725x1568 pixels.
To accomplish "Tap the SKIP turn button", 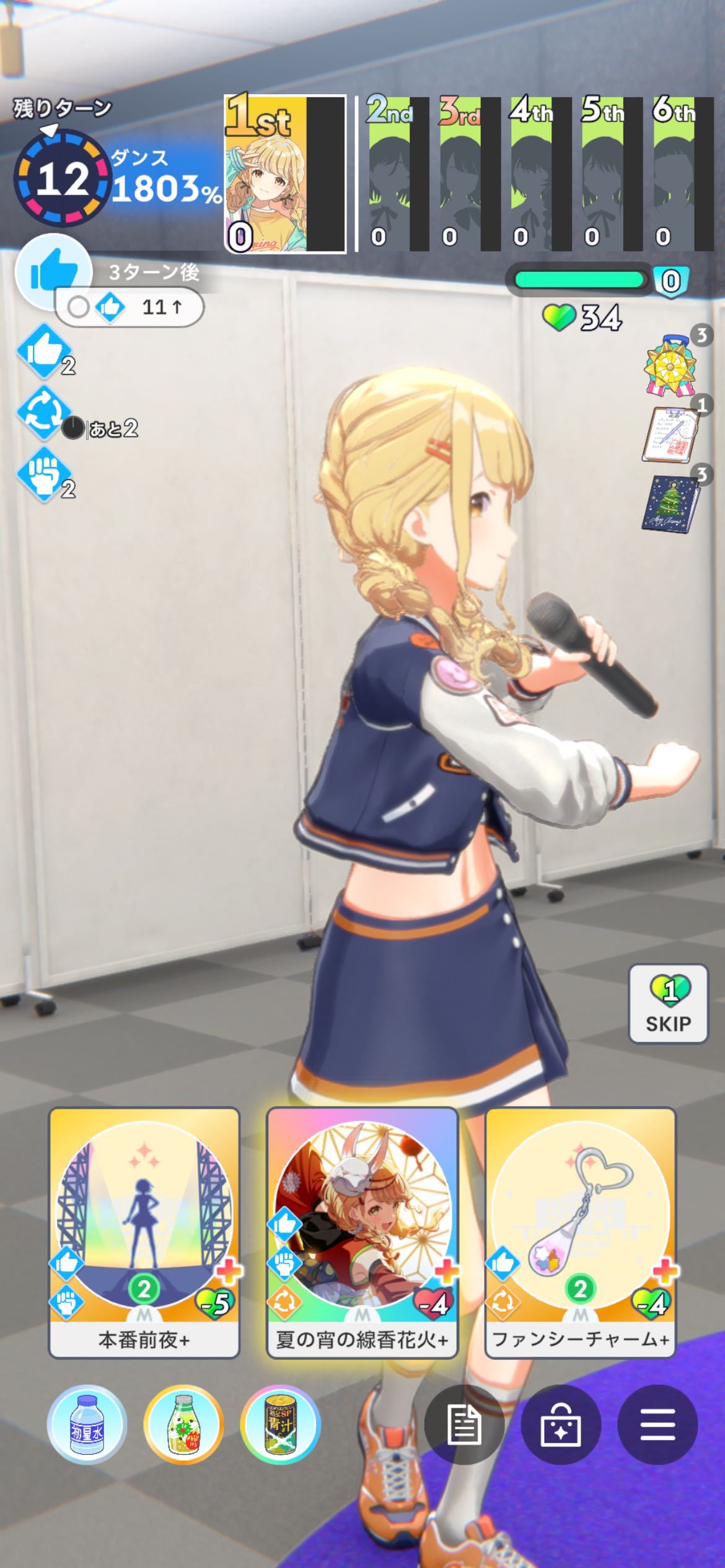I will point(668,1004).
